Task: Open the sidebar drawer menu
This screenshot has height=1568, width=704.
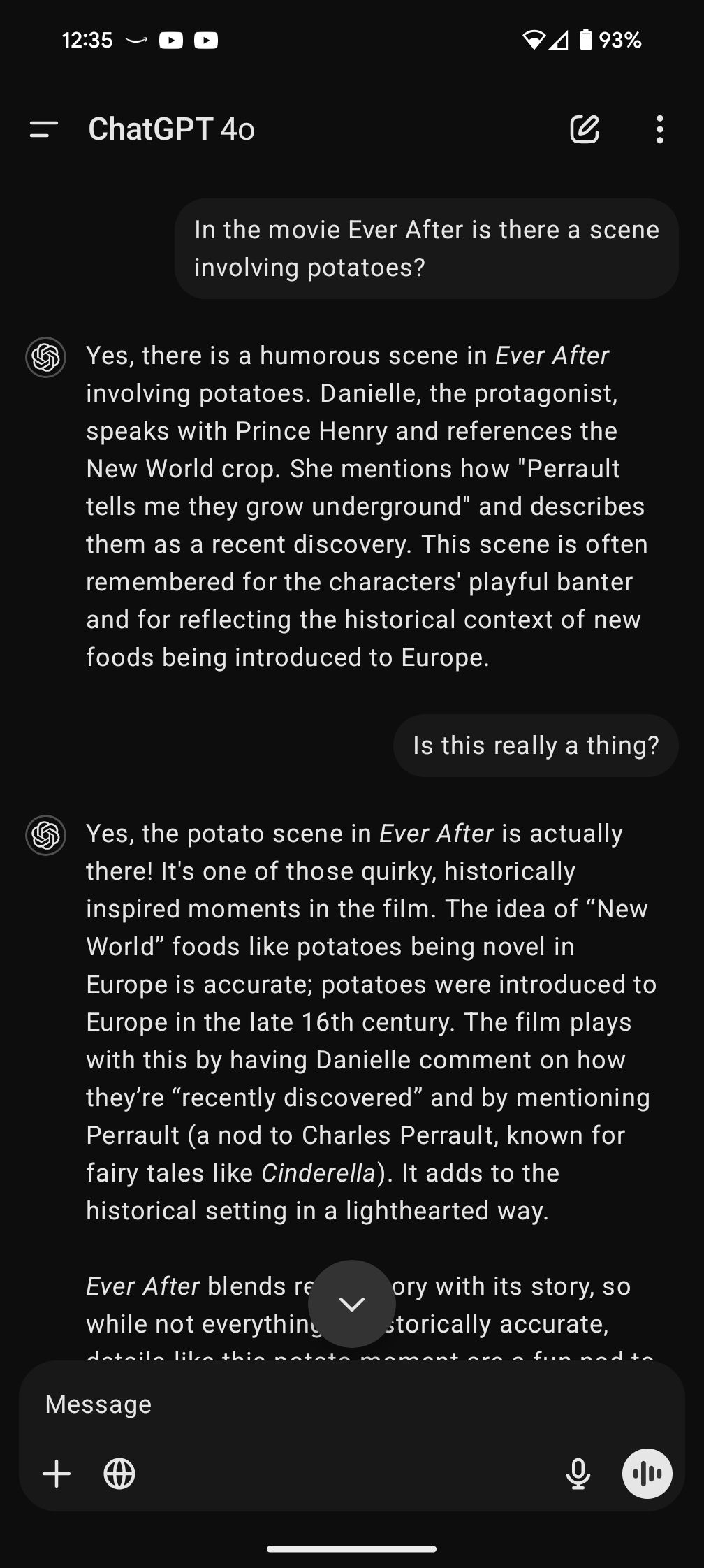Action: pos(43,129)
